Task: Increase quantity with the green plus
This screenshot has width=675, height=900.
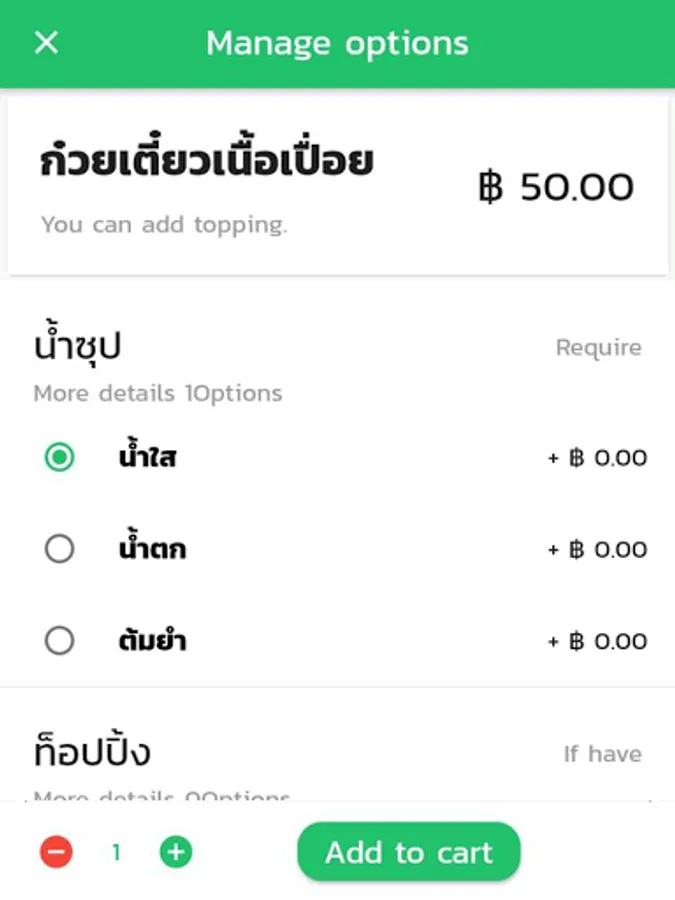Action: click(176, 852)
